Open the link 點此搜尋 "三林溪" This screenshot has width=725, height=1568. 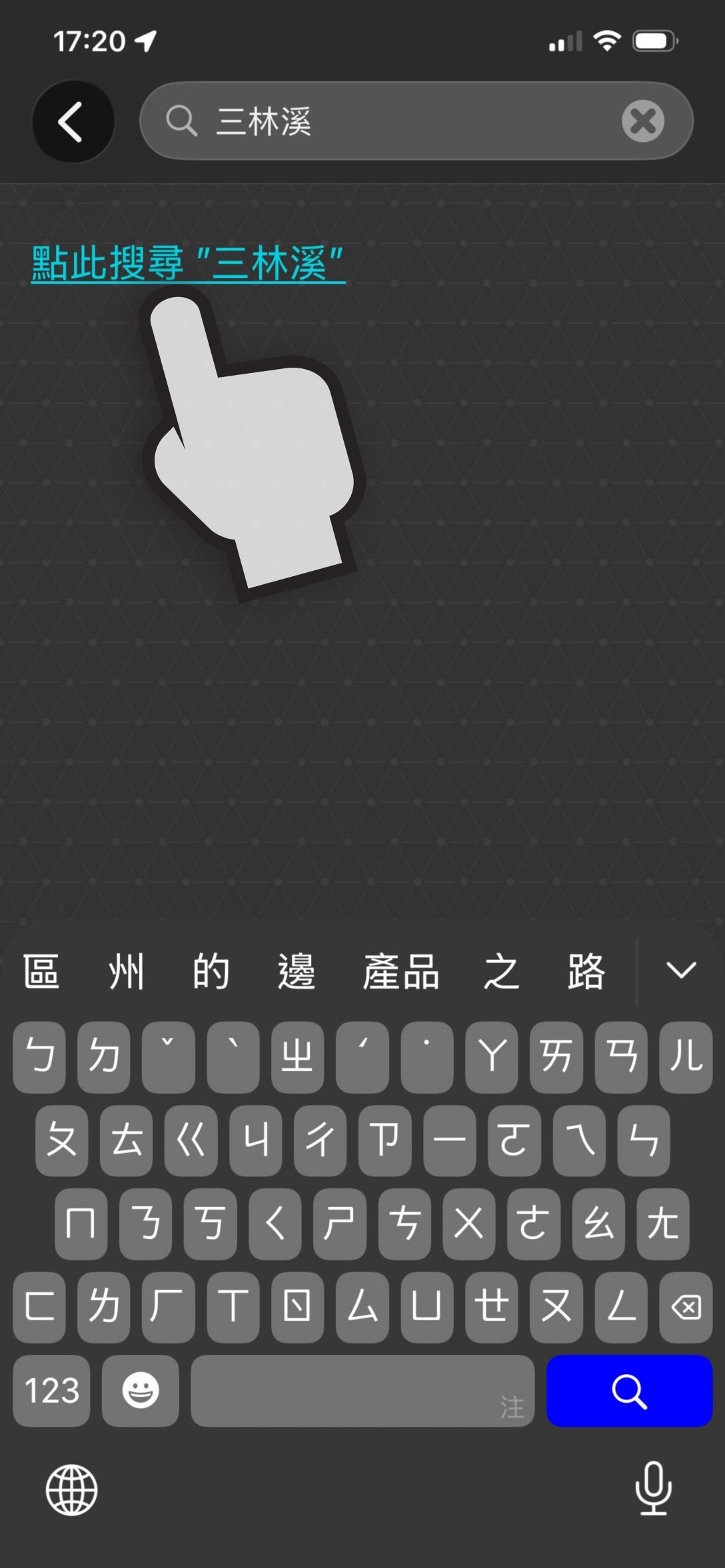[188, 263]
